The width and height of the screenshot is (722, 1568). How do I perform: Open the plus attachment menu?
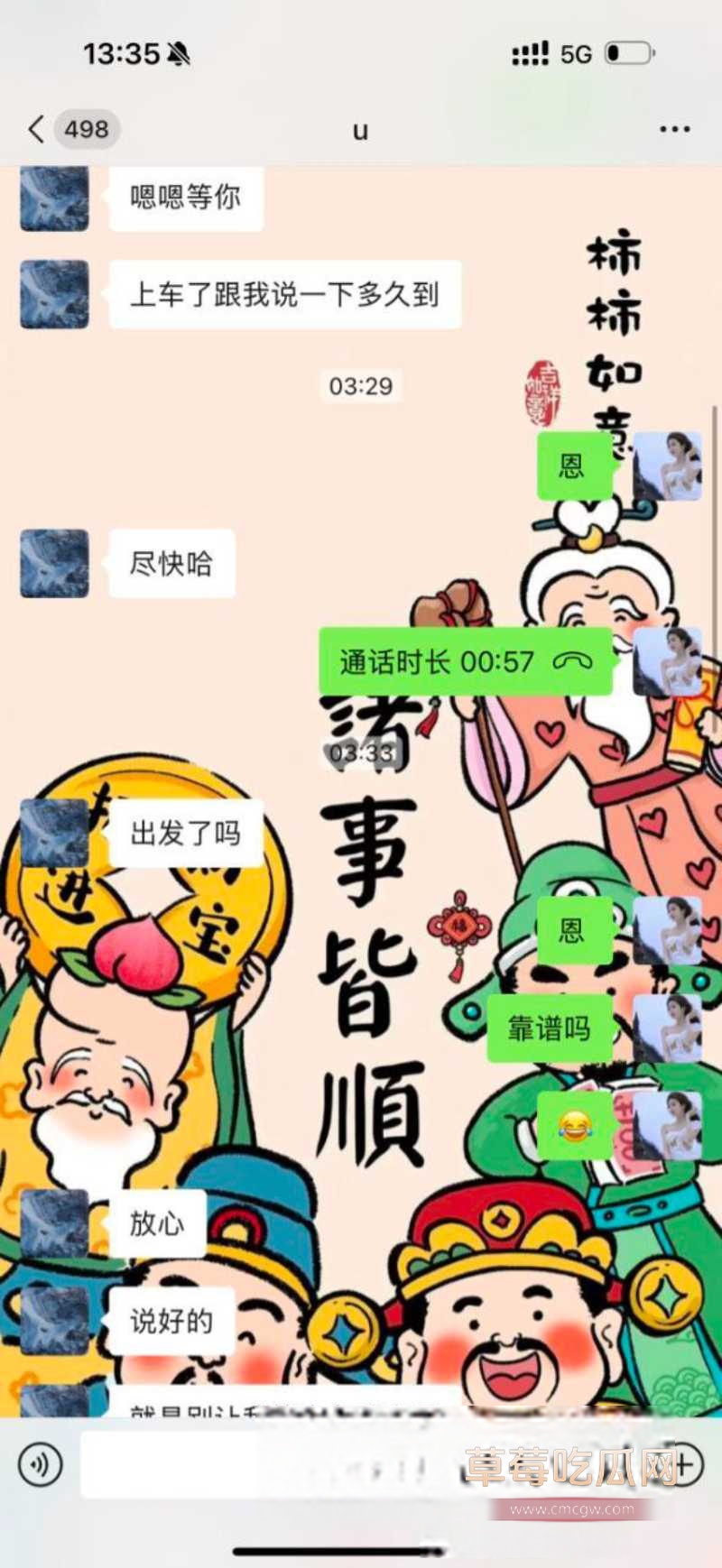683,1463
